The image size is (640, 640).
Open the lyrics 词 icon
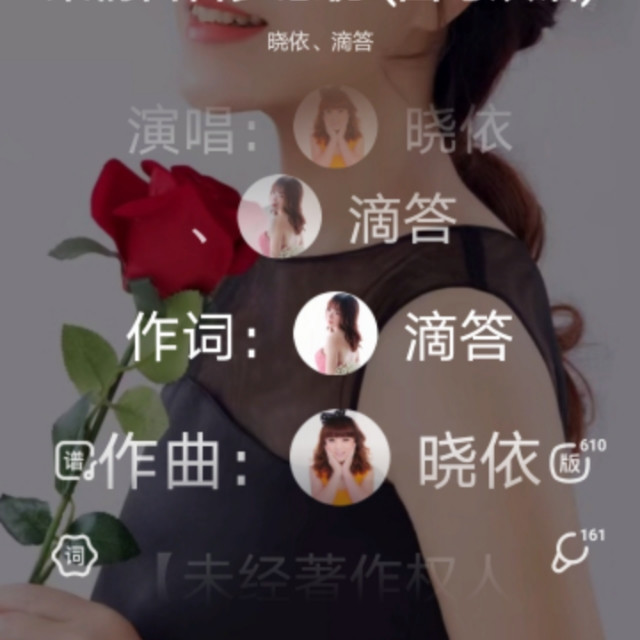pyautogui.click(x=74, y=557)
